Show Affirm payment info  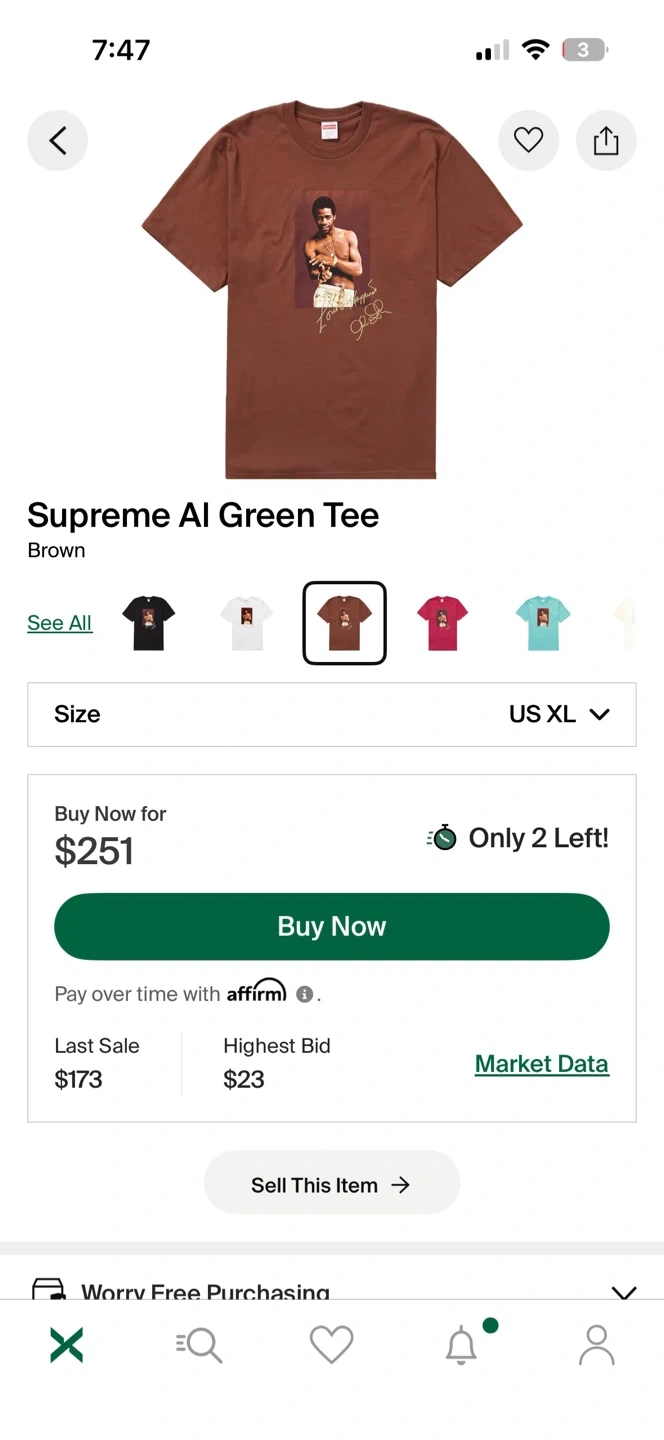pos(305,994)
